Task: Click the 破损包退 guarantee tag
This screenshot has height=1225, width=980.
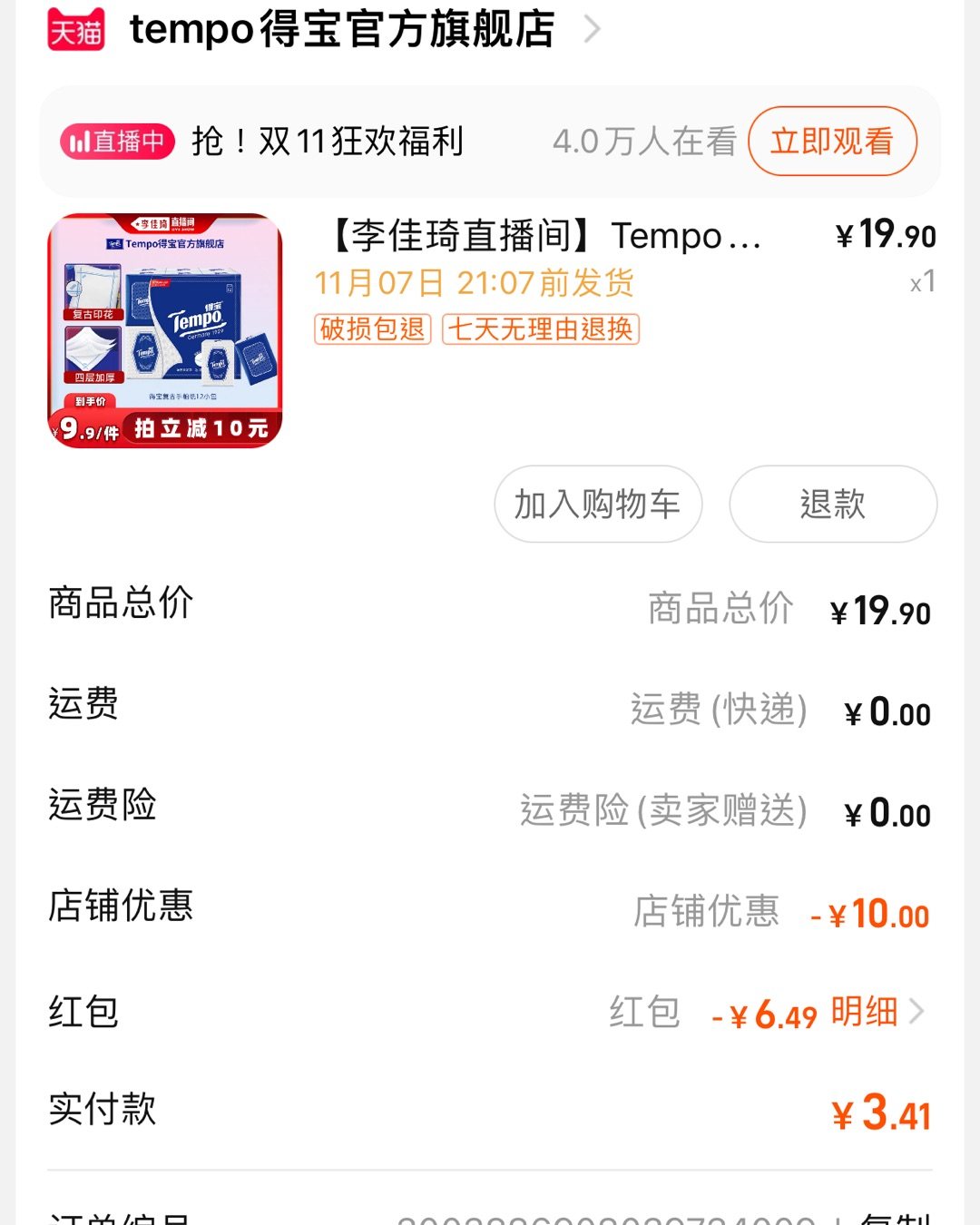Action: tap(370, 330)
